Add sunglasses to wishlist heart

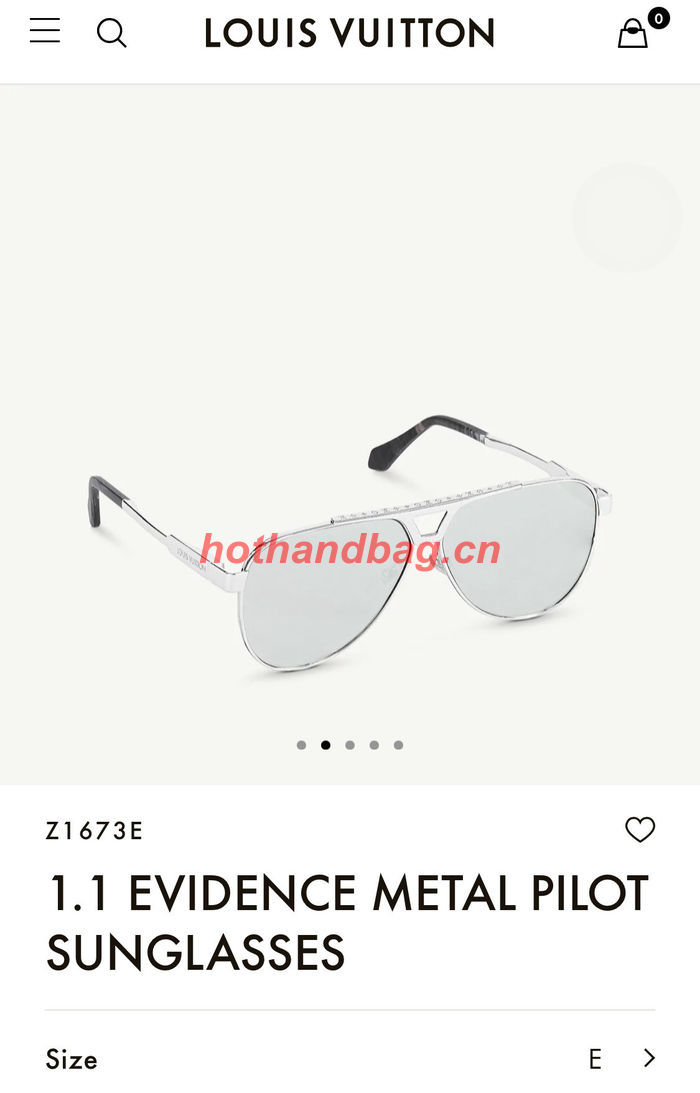tap(640, 830)
